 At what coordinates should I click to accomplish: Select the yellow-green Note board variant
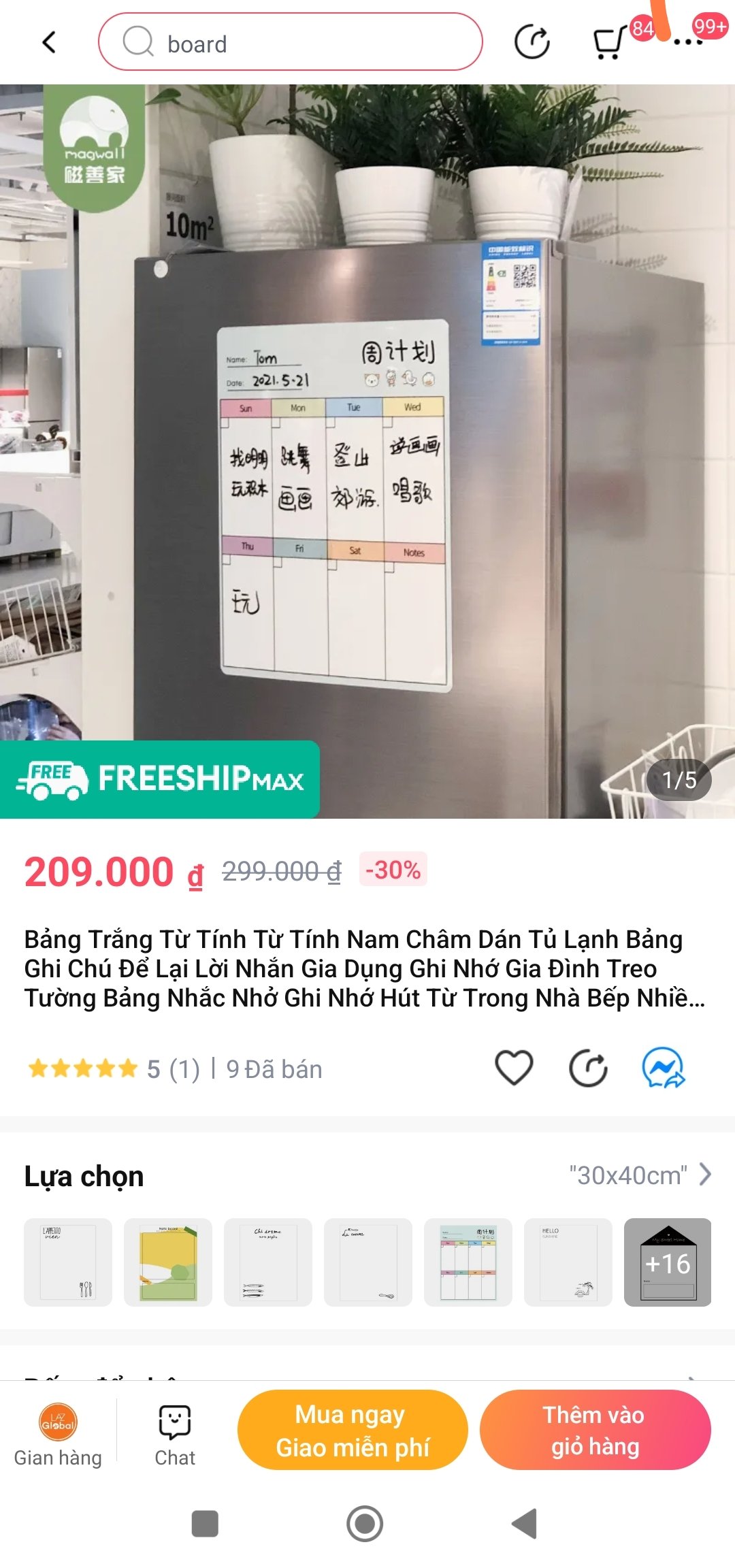click(x=168, y=1262)
